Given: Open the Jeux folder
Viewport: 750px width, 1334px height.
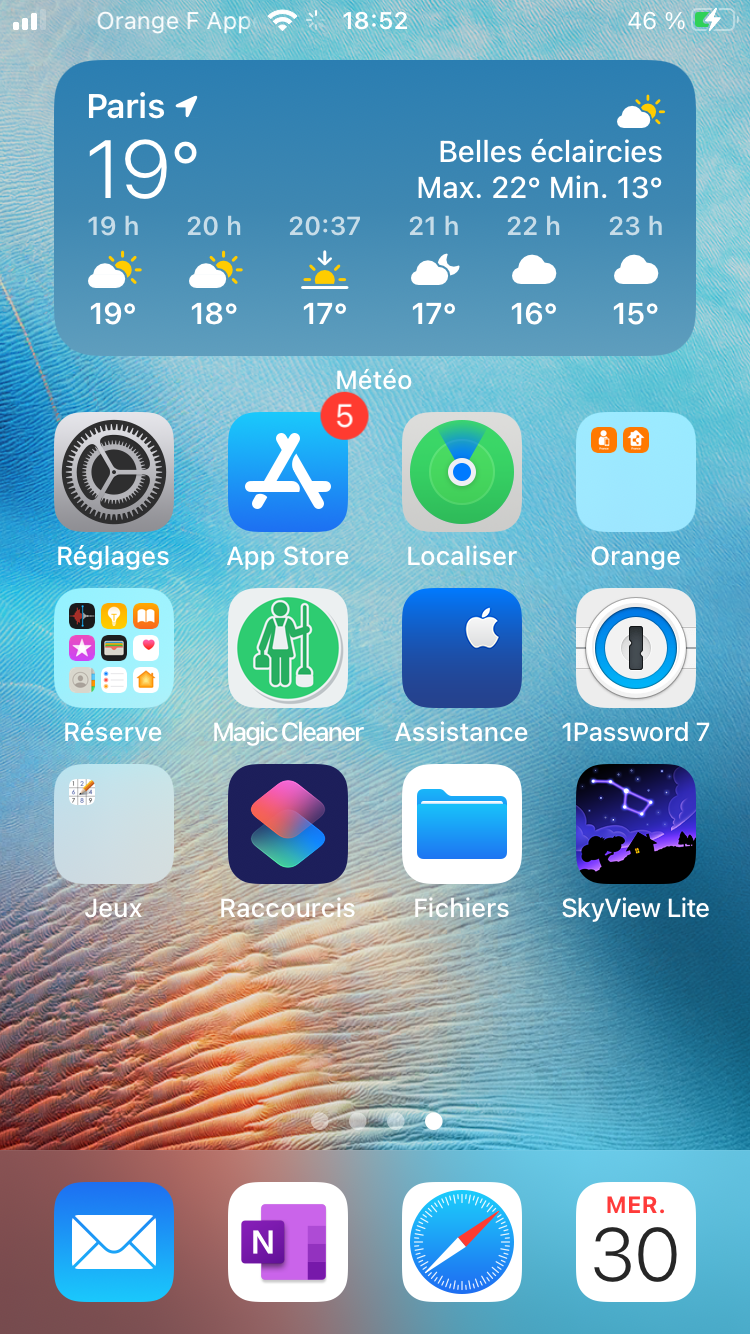Looking at the screenshot, I should coord(114,824).
